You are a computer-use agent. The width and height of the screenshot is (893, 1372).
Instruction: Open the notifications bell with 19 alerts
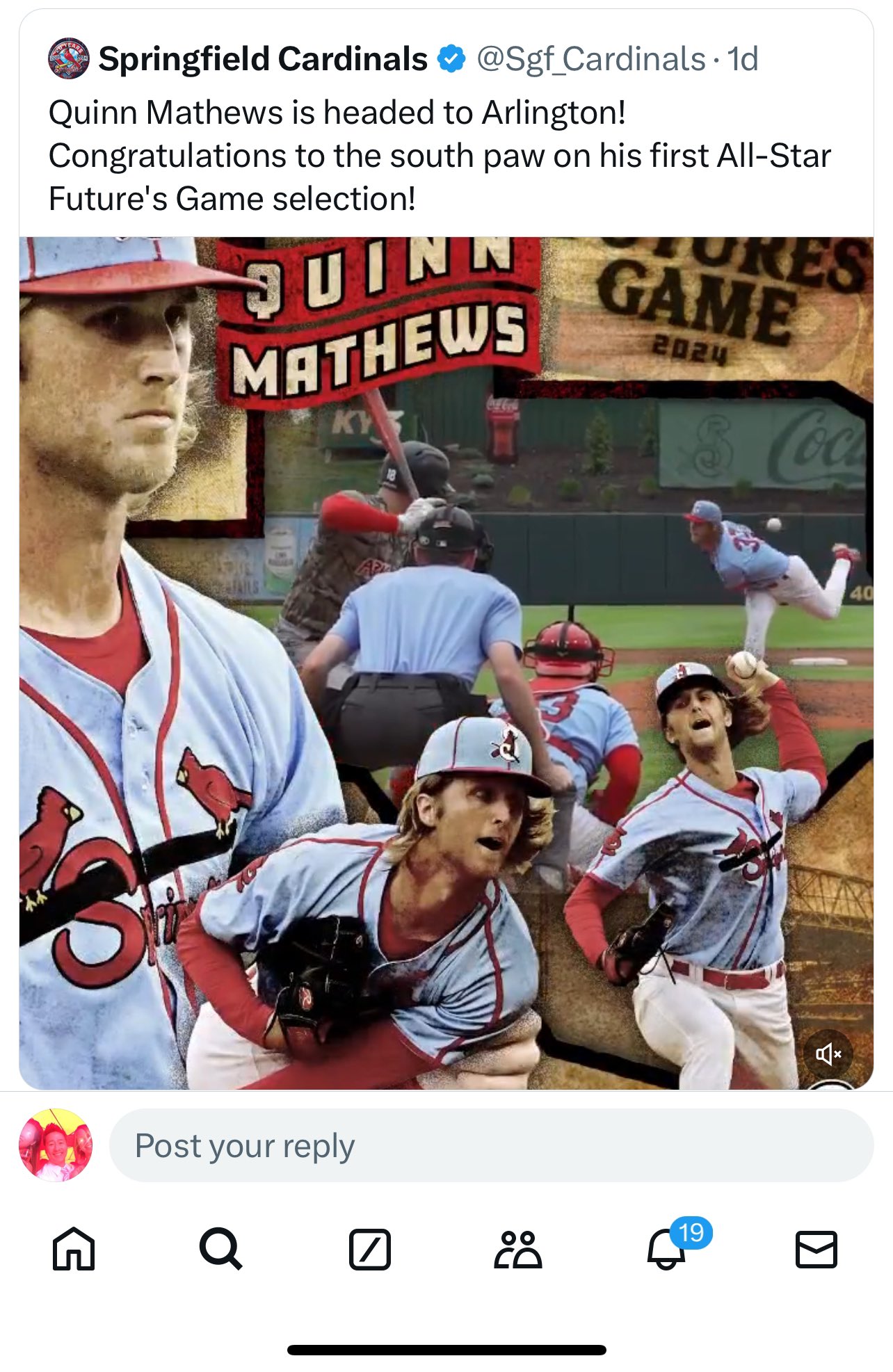pyautogui.click(x=667, y=1249)
